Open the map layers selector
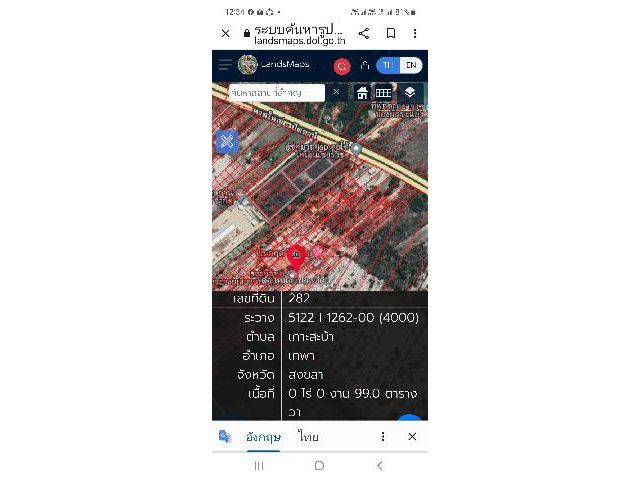 (410, 92)
